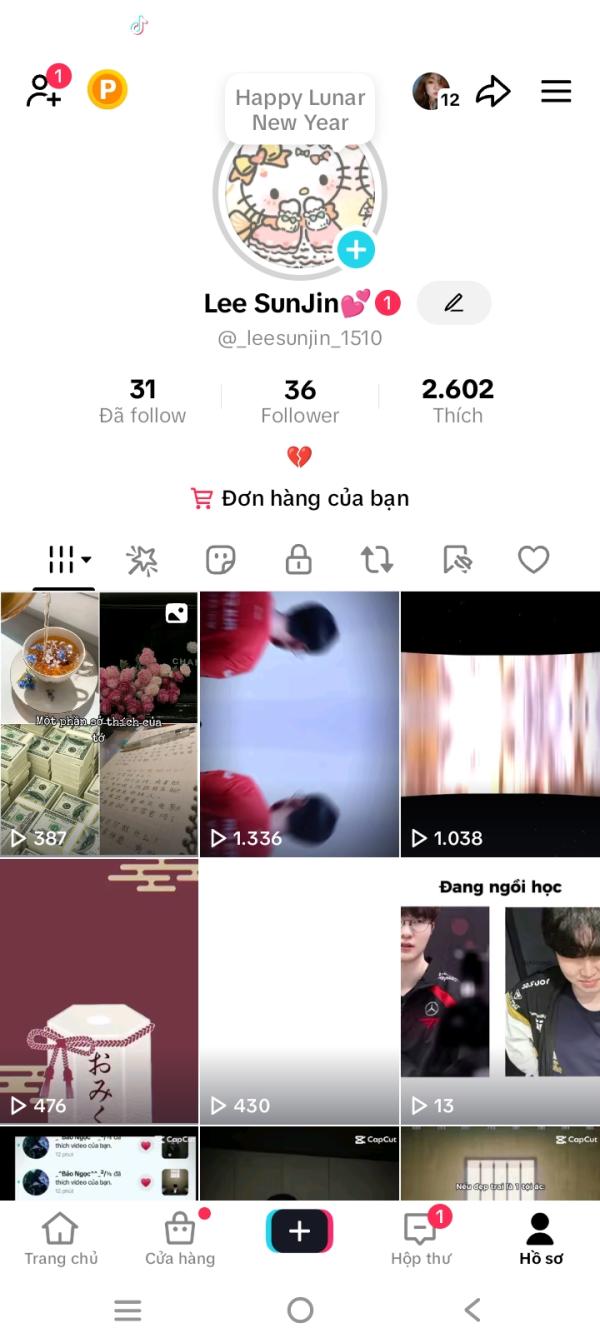Tap the system back button

point(473,1310)
